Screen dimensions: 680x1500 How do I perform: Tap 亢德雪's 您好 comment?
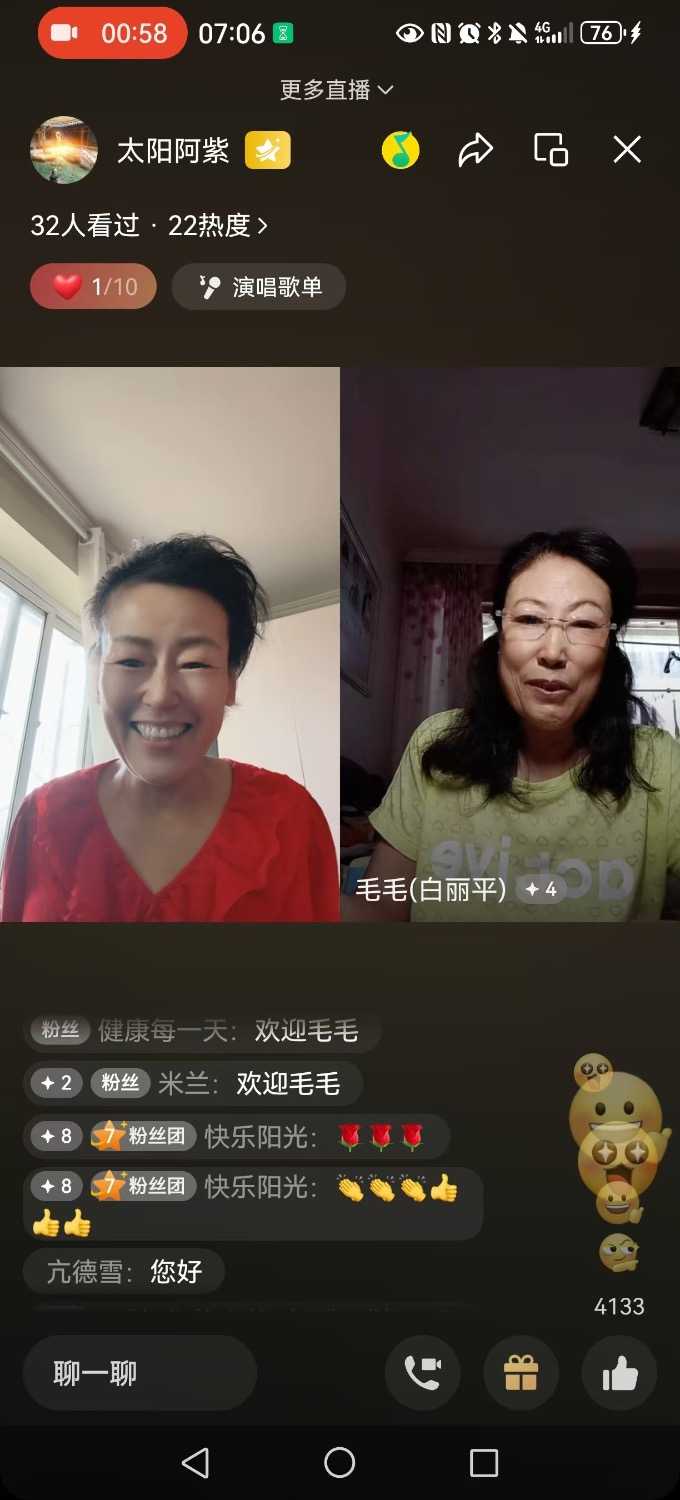(124, 1271)
